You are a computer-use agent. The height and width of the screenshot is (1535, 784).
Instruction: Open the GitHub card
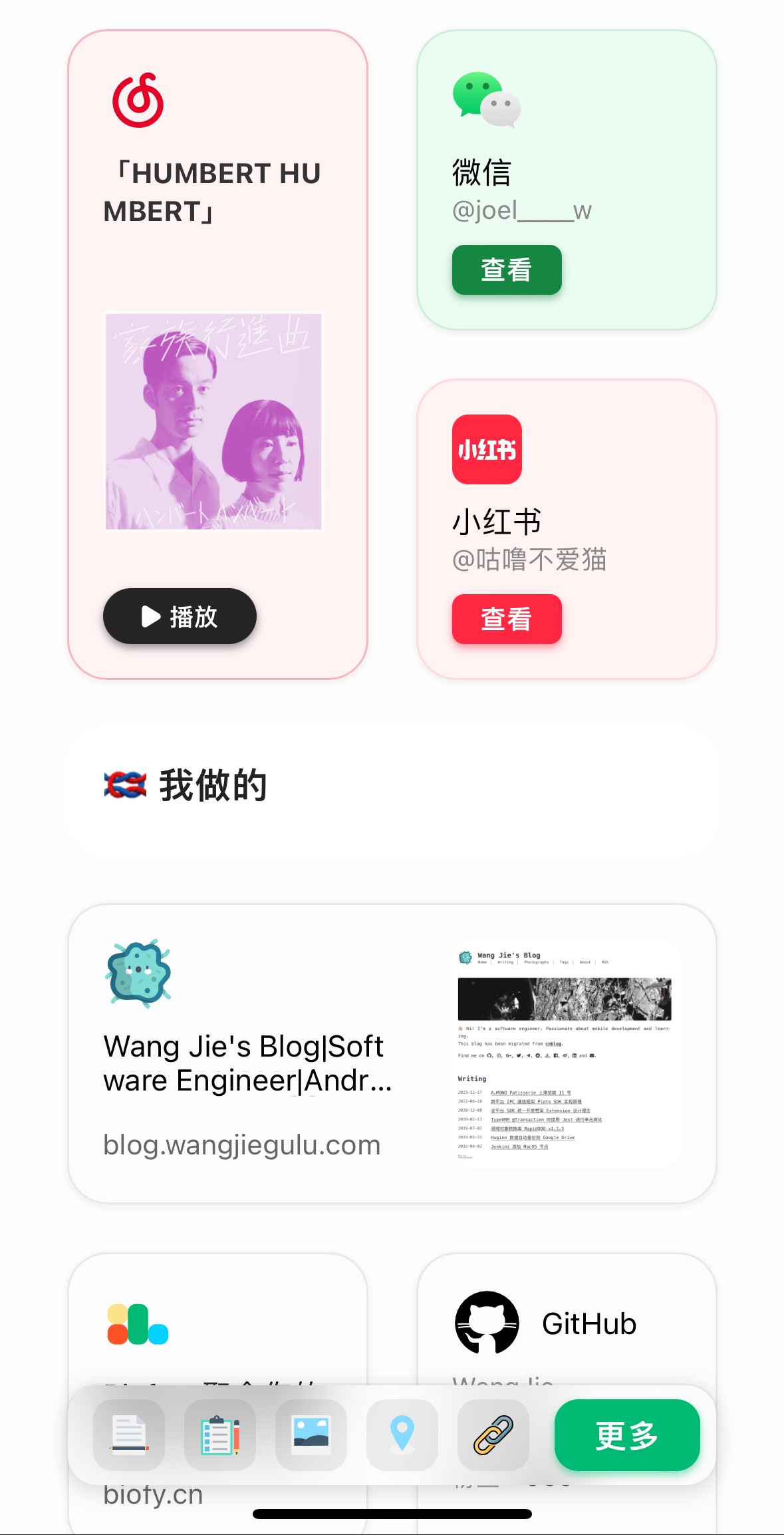(x=567, y=1324)
